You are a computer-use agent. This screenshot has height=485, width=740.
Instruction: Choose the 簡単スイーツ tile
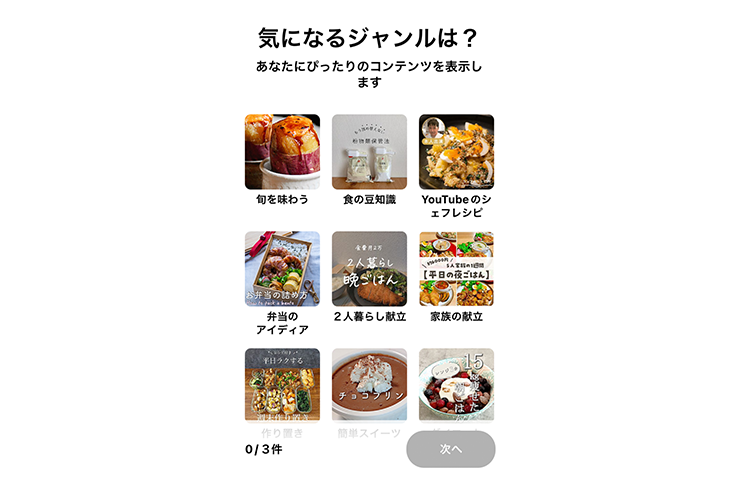(x=369, y=385)
